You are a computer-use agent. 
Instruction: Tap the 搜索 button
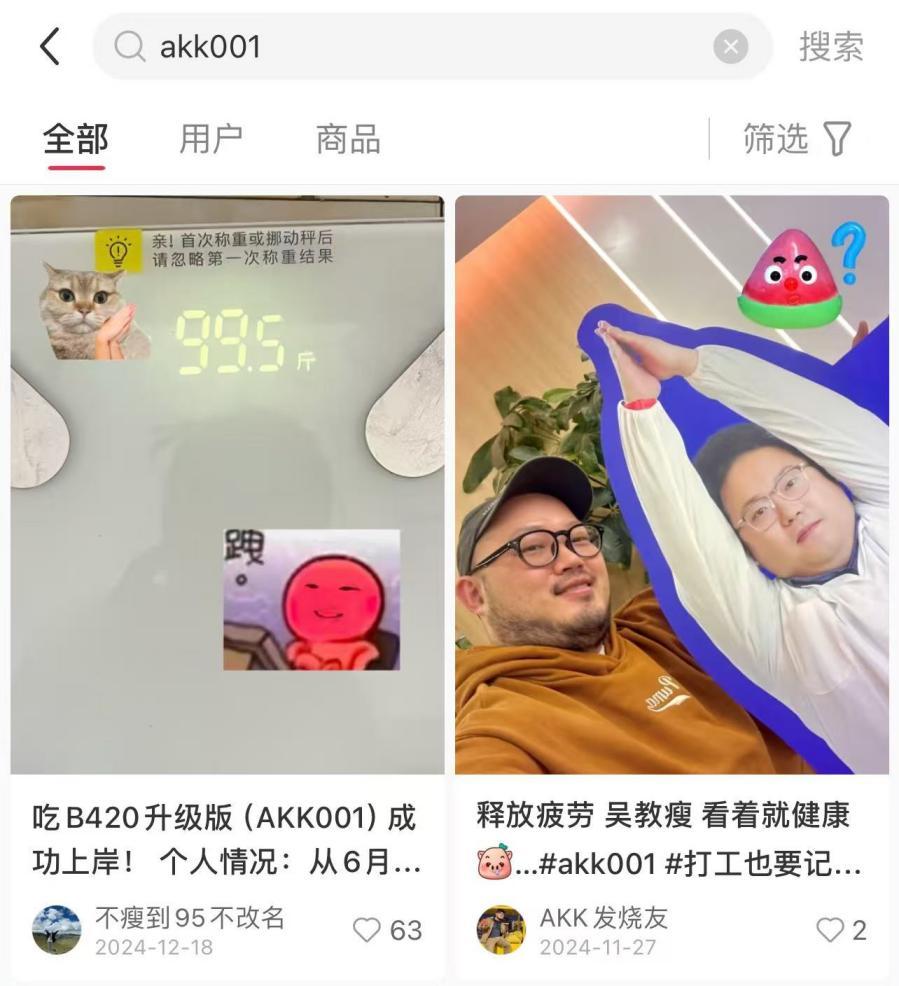click(831, 47)
